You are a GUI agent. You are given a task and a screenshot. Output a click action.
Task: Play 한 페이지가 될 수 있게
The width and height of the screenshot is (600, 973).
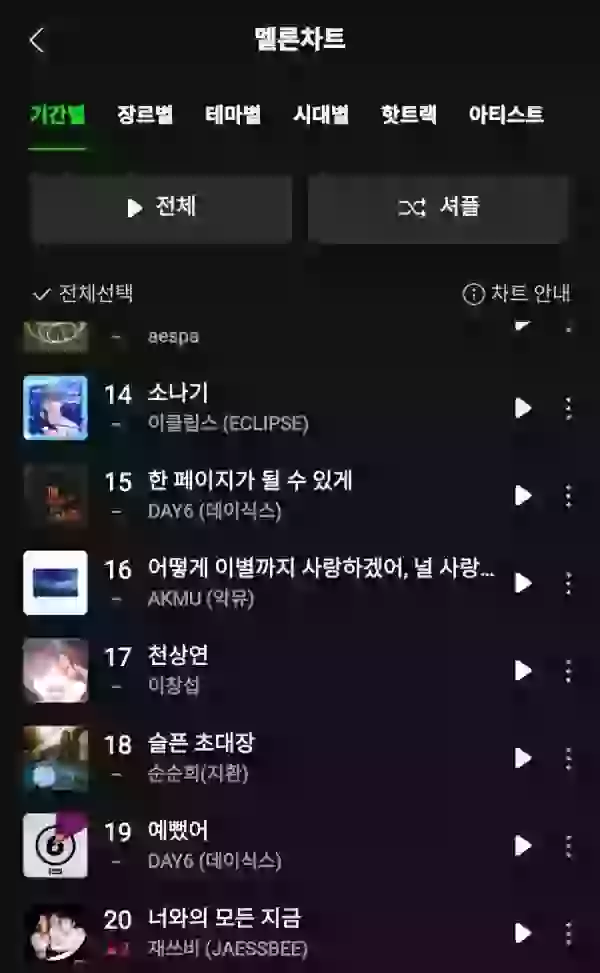(x=523, y=496)
